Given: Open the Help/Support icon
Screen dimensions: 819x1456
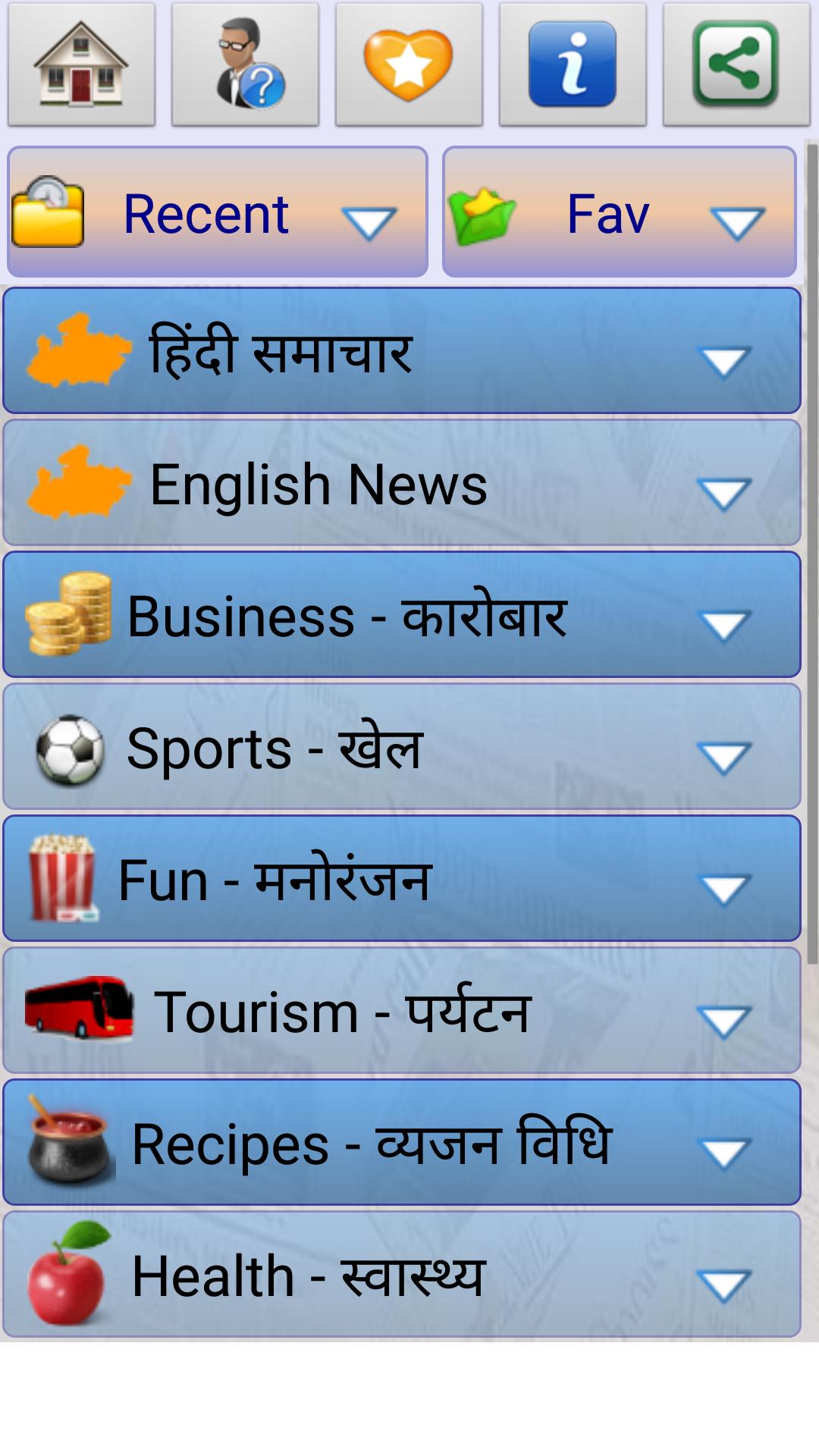Looking at the screenshot, I should (x=244, y=63).
